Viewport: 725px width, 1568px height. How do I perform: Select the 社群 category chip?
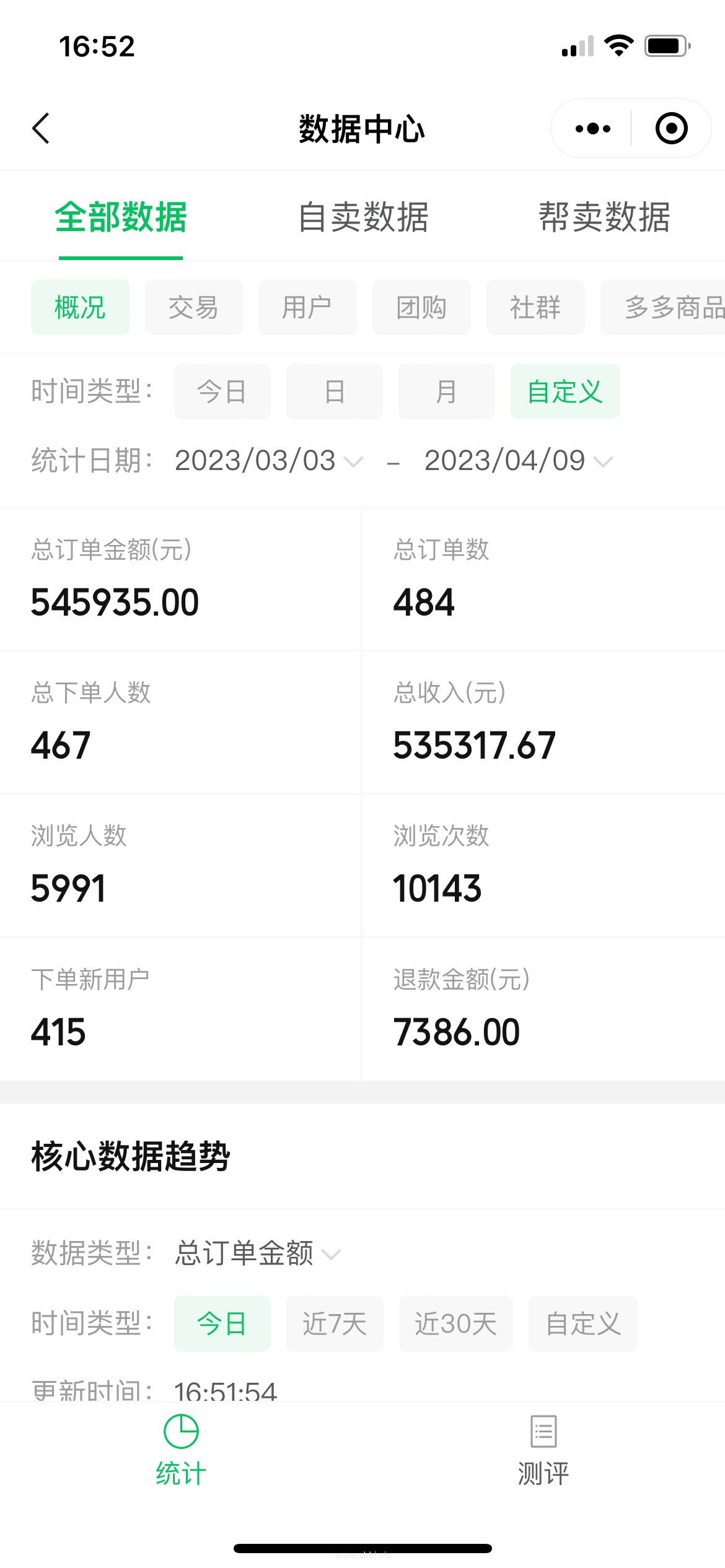coord(535,307)
